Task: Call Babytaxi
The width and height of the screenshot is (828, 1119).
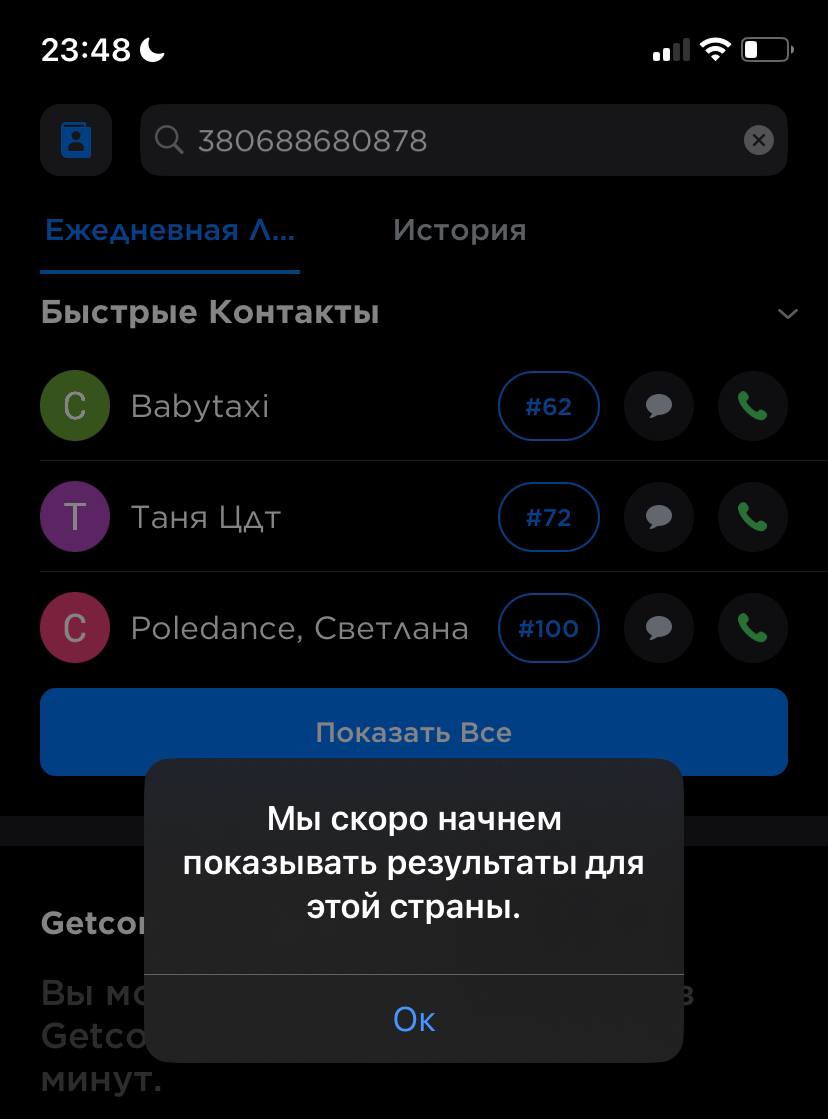Action: click(x=752, y=406)
